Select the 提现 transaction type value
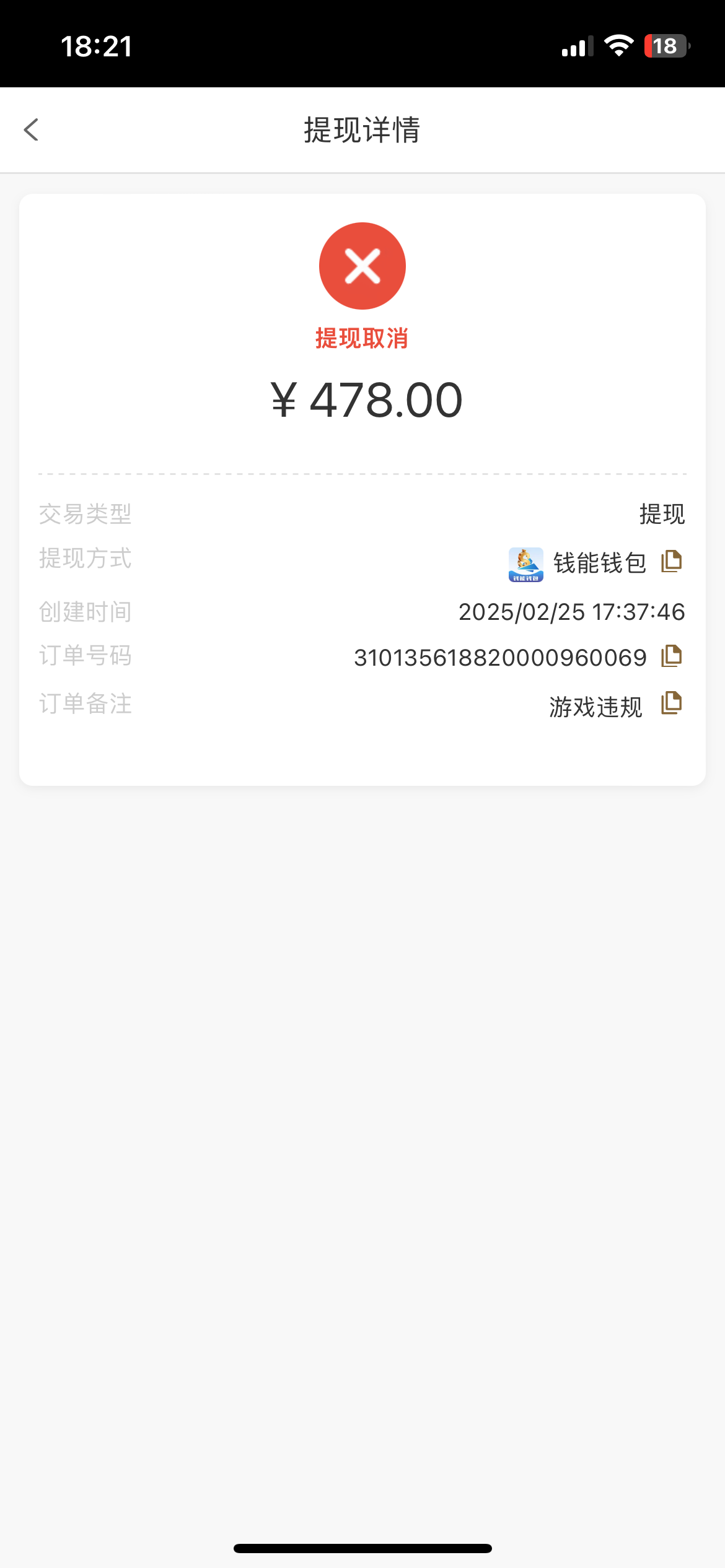This screenshot has width=725, height=1568. [662, 513]
